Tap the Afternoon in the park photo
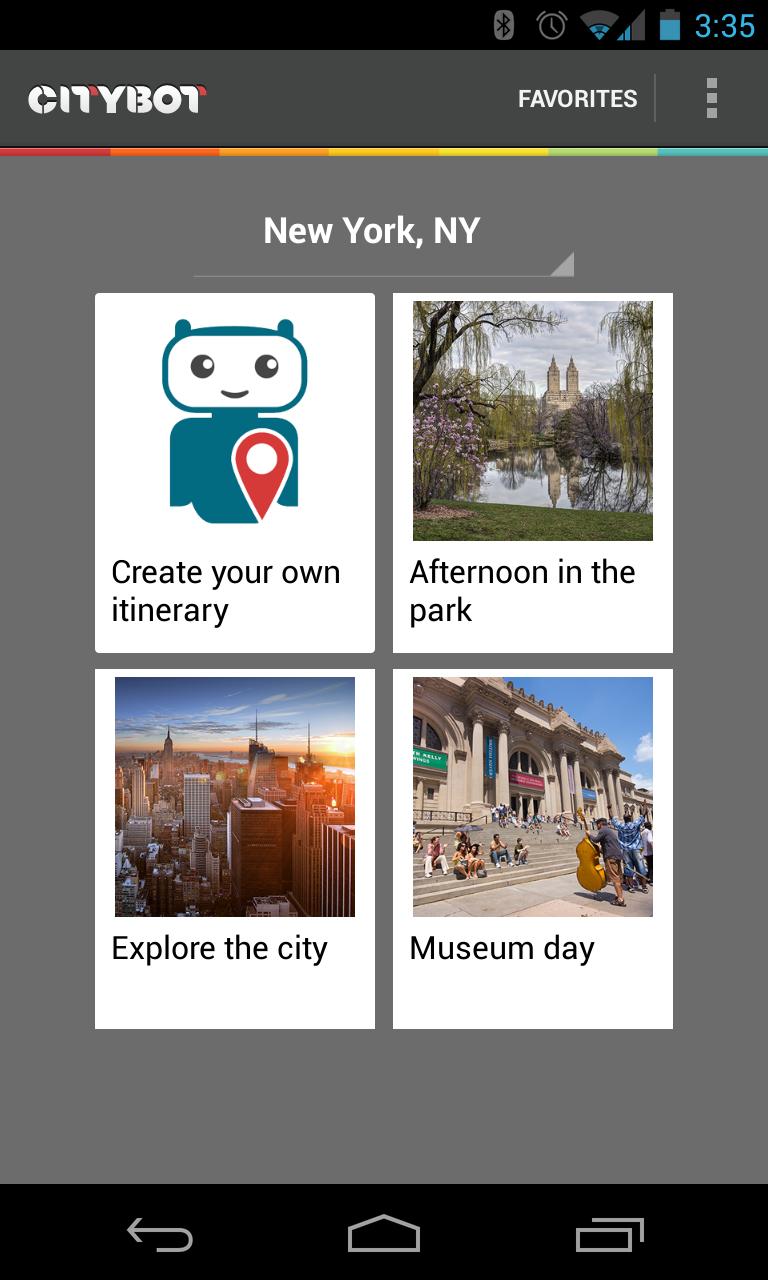768x1280 pixels. point(533,420)
